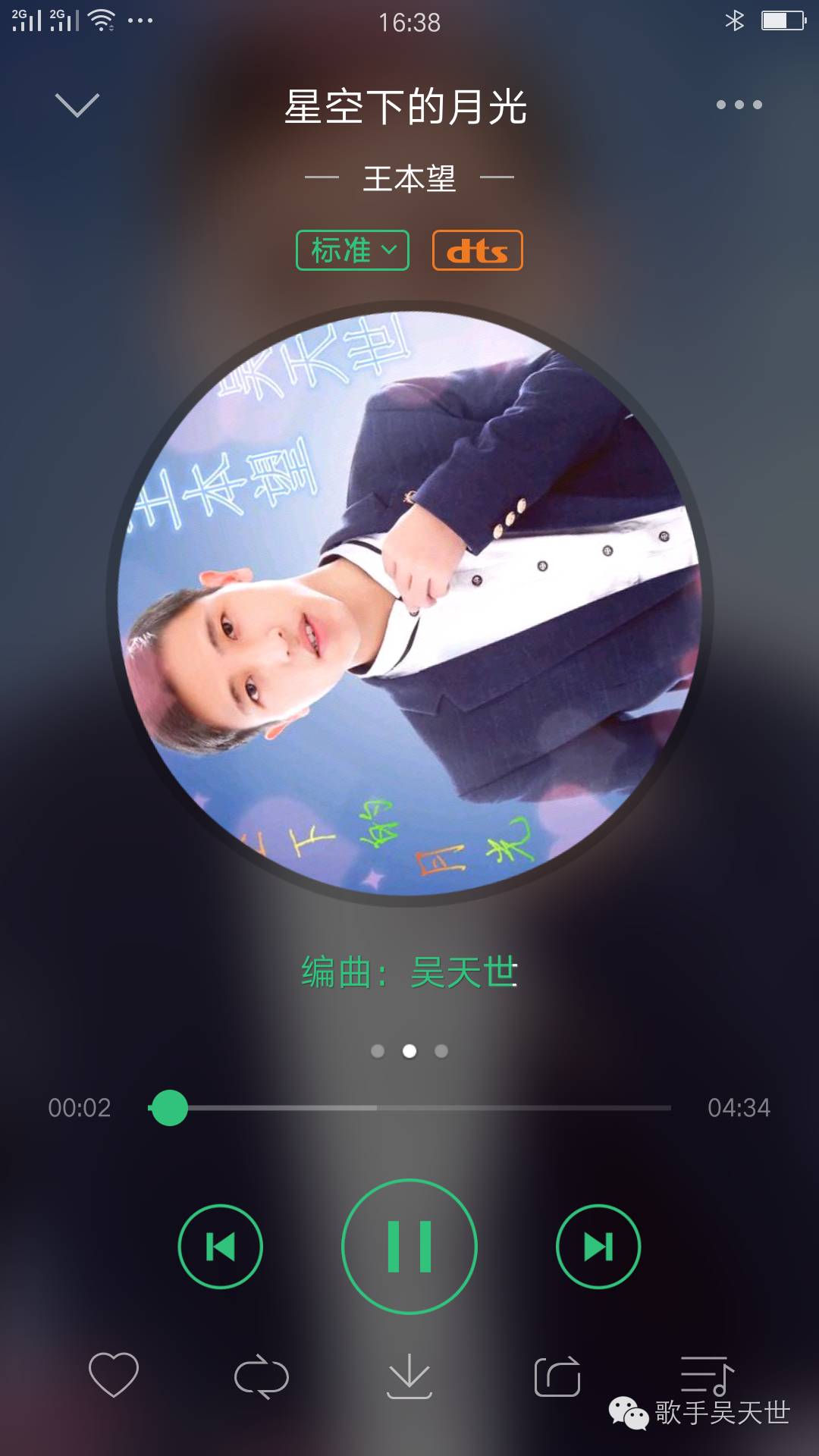Share 星空下的月光
Viewport: 819px width, 1456px height.
click(x=557, y=1376)
